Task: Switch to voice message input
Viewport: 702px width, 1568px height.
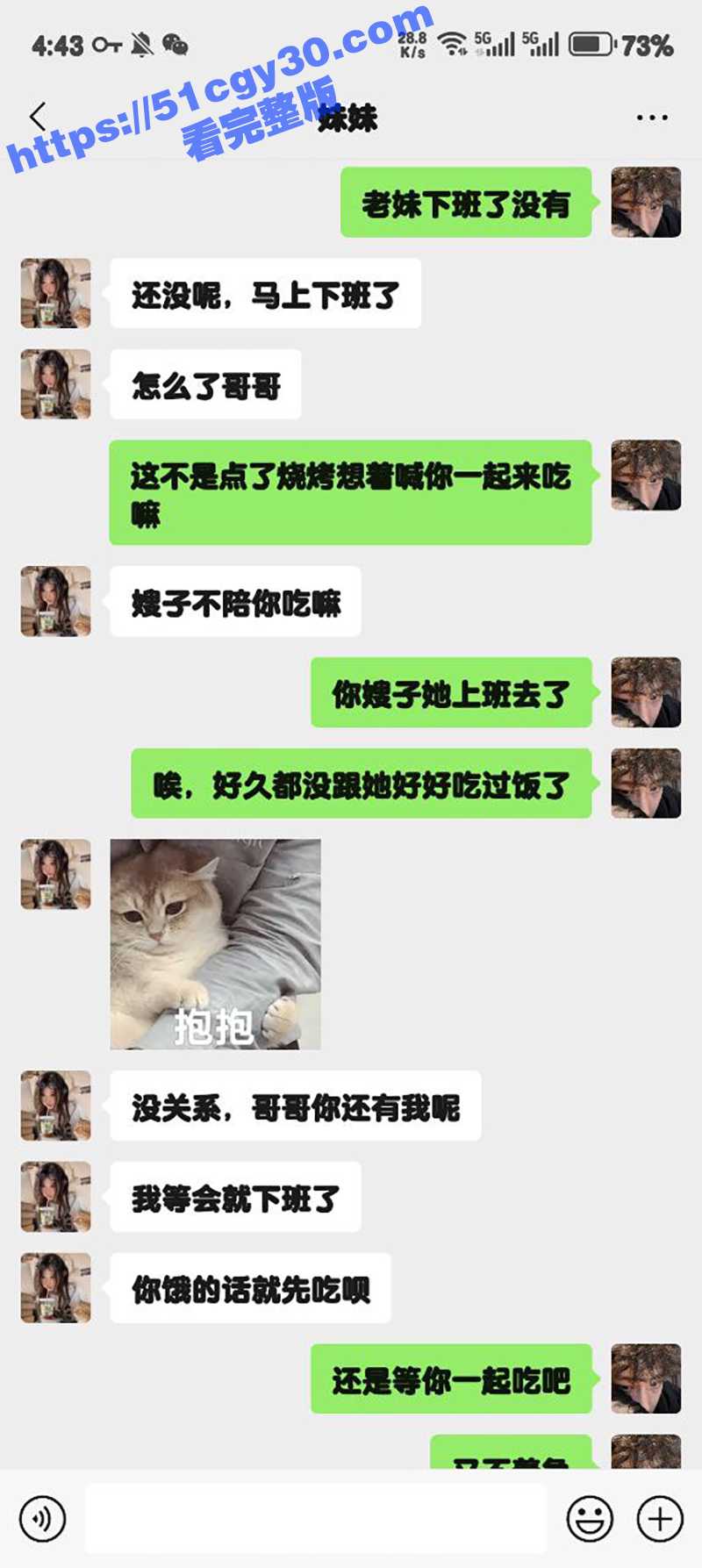Action: (x=42, y=1518)
